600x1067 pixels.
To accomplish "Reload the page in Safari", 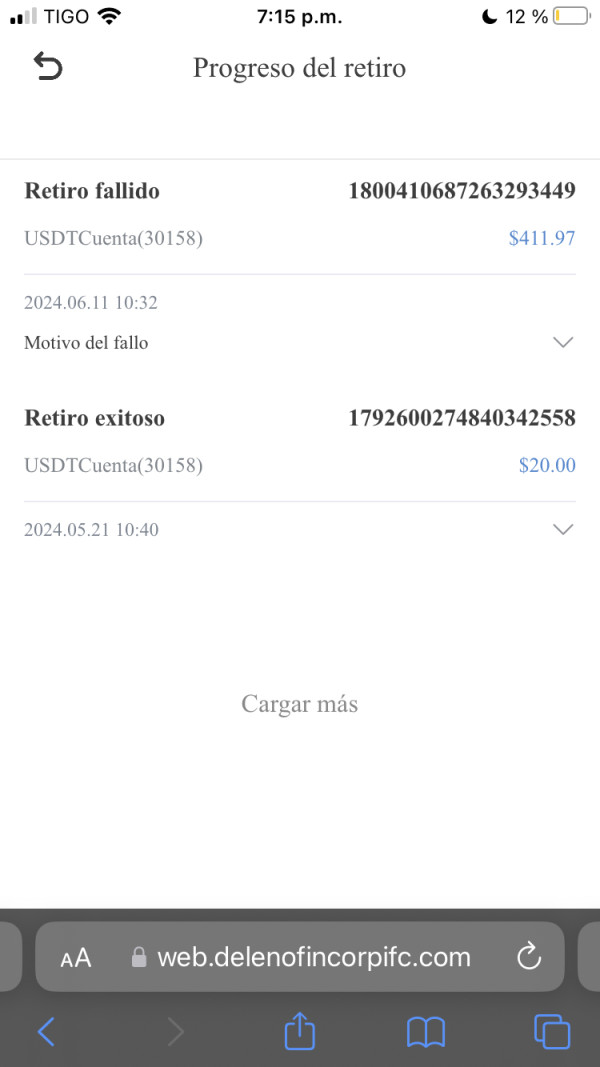I will click(529, 957).
